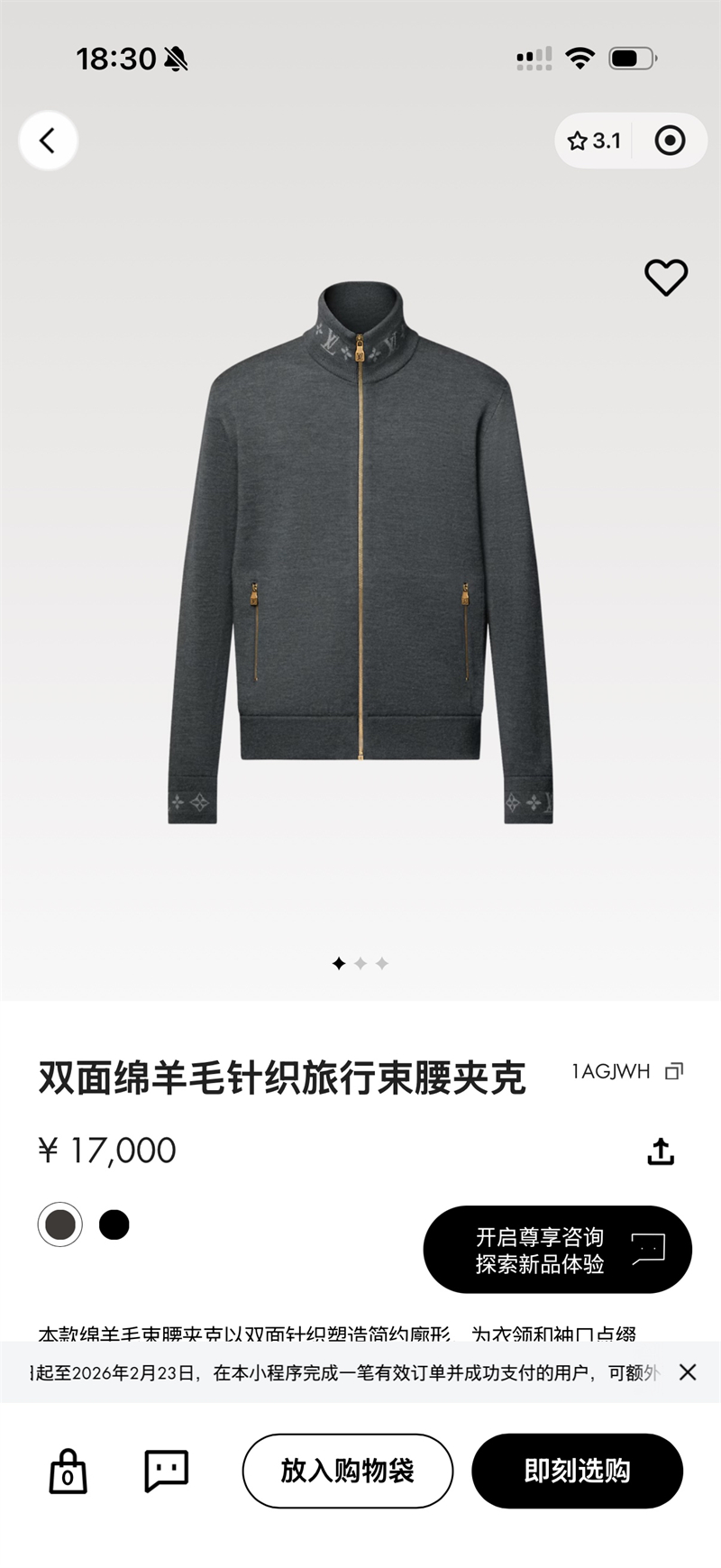Tap 即刻选购 to buy now
The image size is (721, 1568).
tap(577, 1471)
